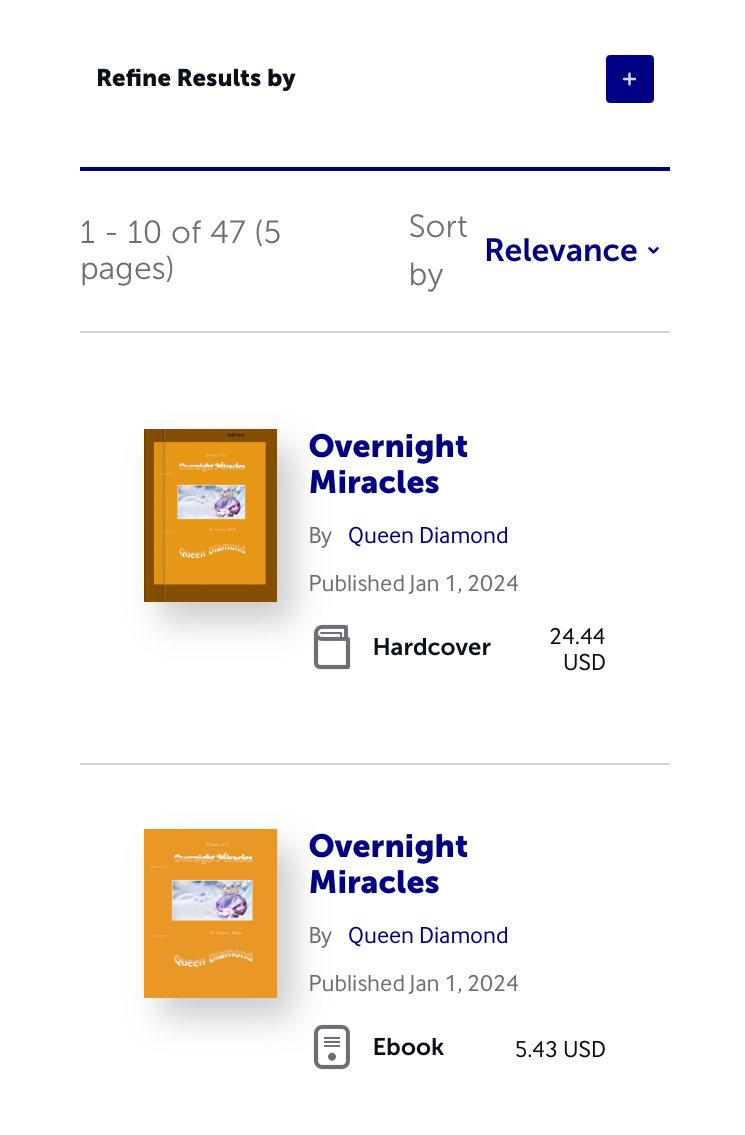Select the Hardcover format label
Screen dimensions: 745x1135
click(431, 647)
